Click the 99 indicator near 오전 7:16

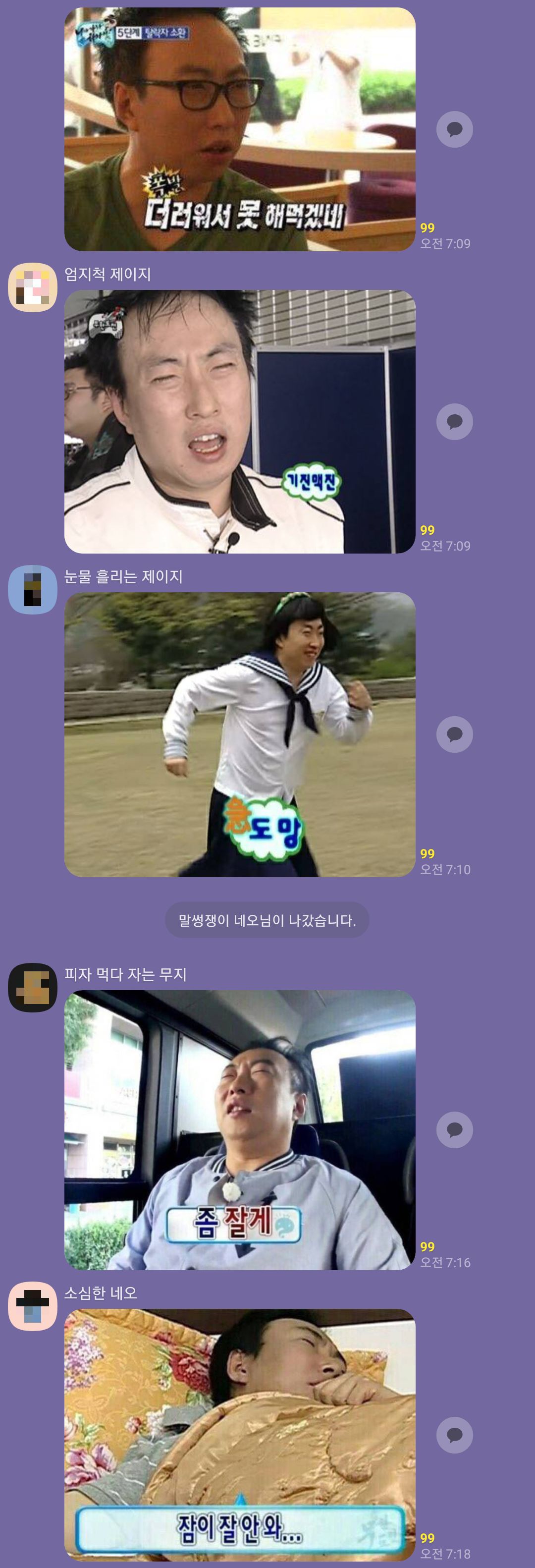[x=428, y=1247]
